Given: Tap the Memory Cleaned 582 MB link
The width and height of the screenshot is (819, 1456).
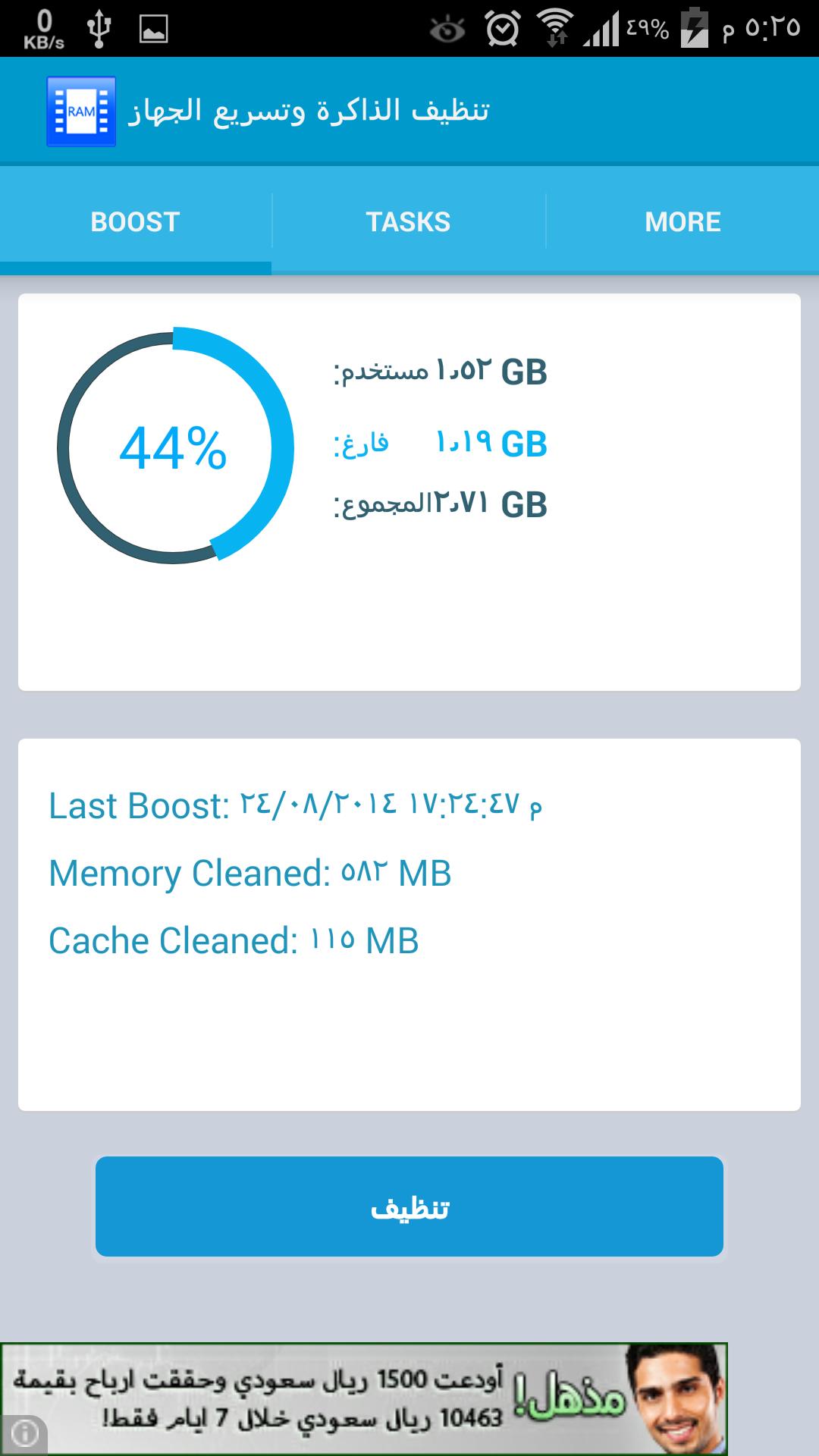Looking at the screenshot, I should click(x=249, y=874).
